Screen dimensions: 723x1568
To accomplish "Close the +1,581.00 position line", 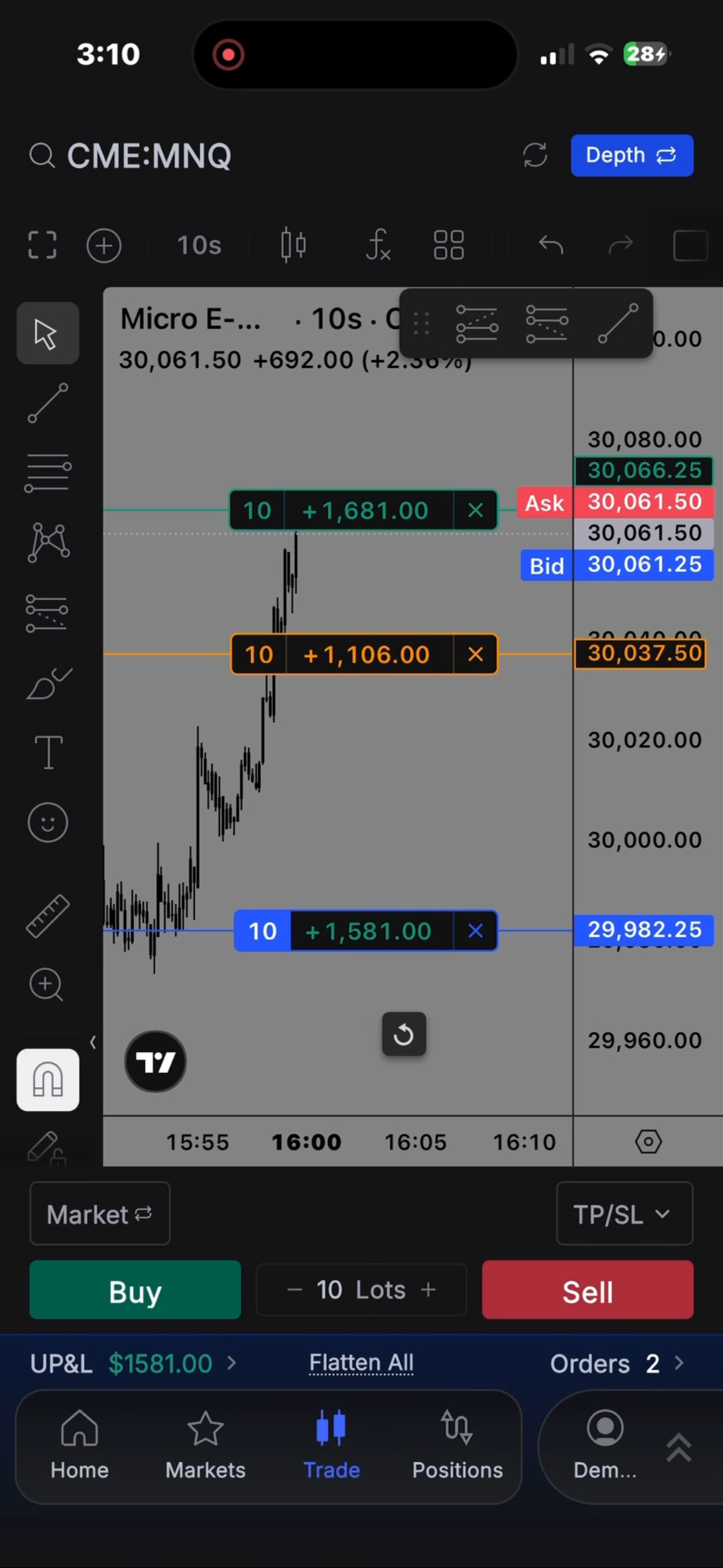I will [475, 931].
